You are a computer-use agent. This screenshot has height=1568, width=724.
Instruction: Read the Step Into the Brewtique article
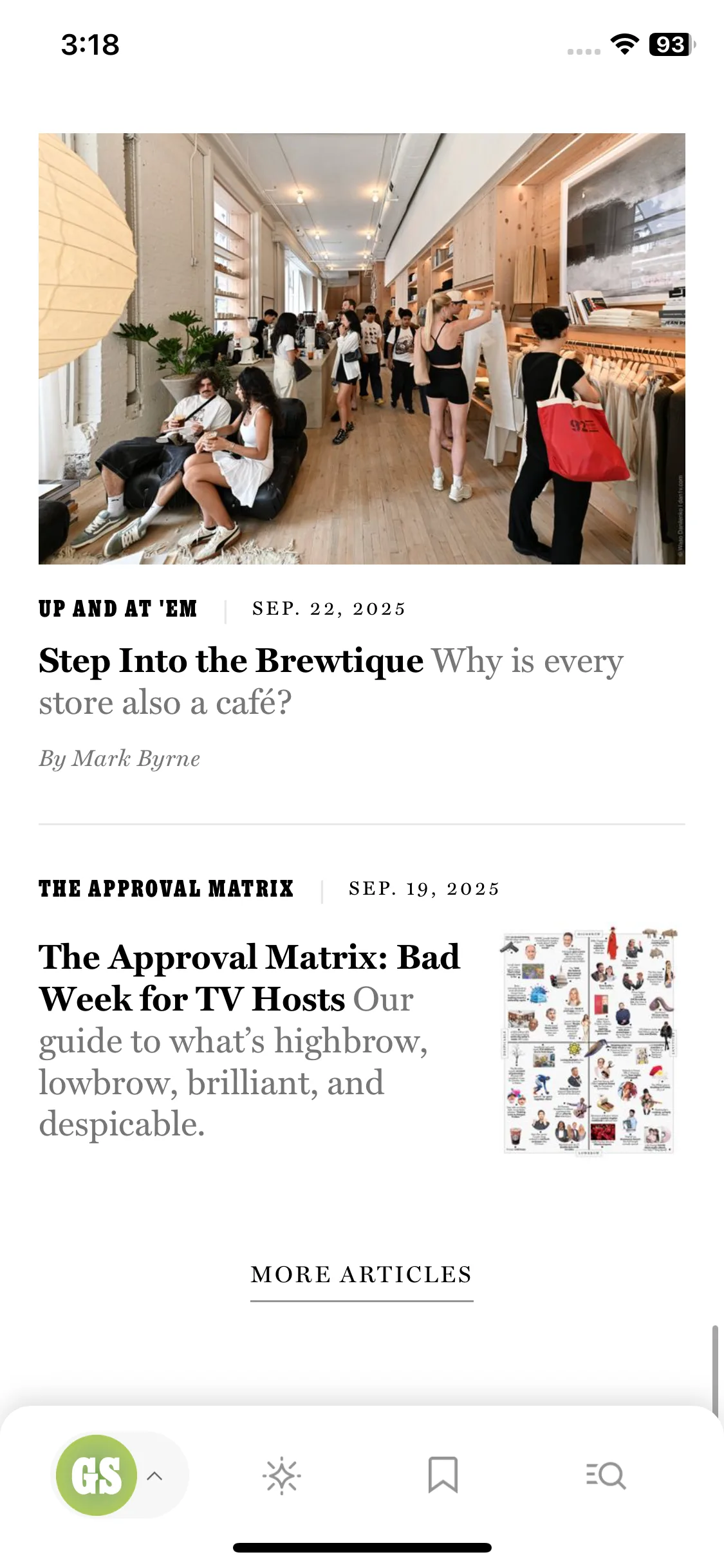point(230,661)
